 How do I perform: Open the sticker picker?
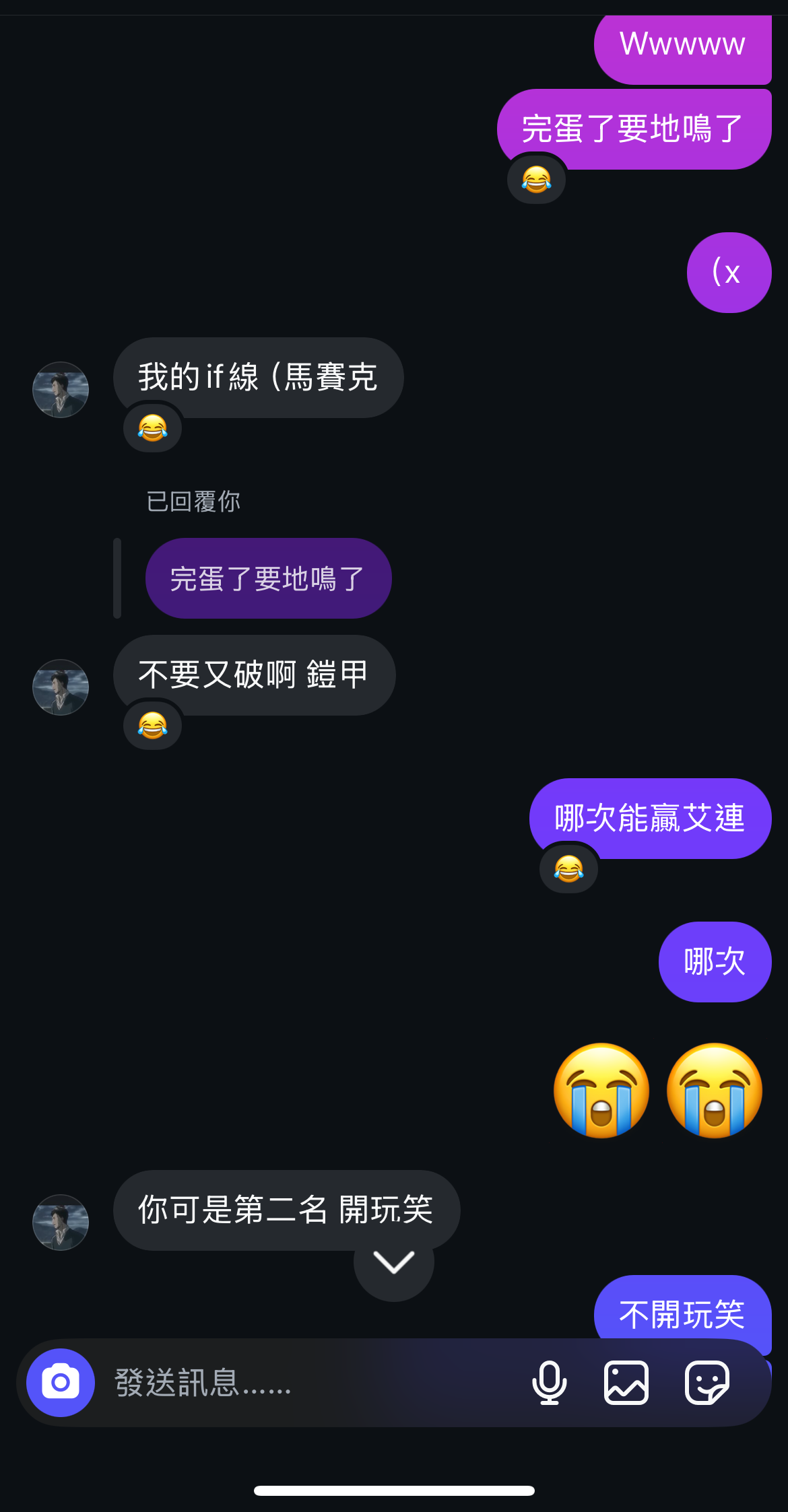pyautogui.click(x=707, y=1383)
